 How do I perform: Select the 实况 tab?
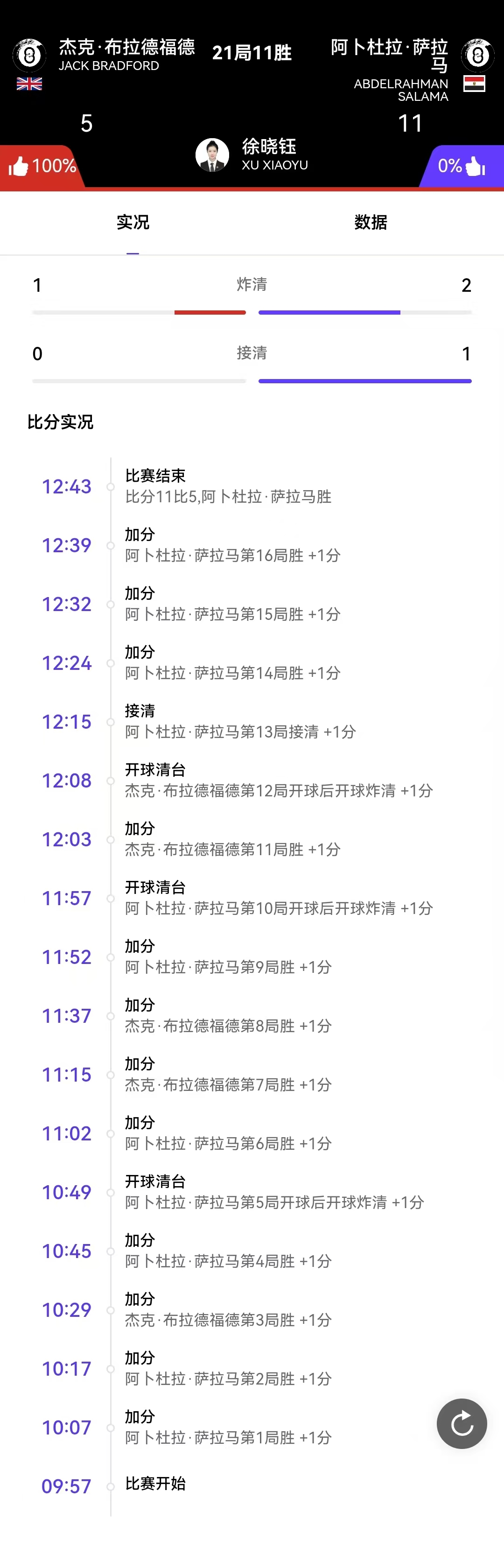pos(133,222)
